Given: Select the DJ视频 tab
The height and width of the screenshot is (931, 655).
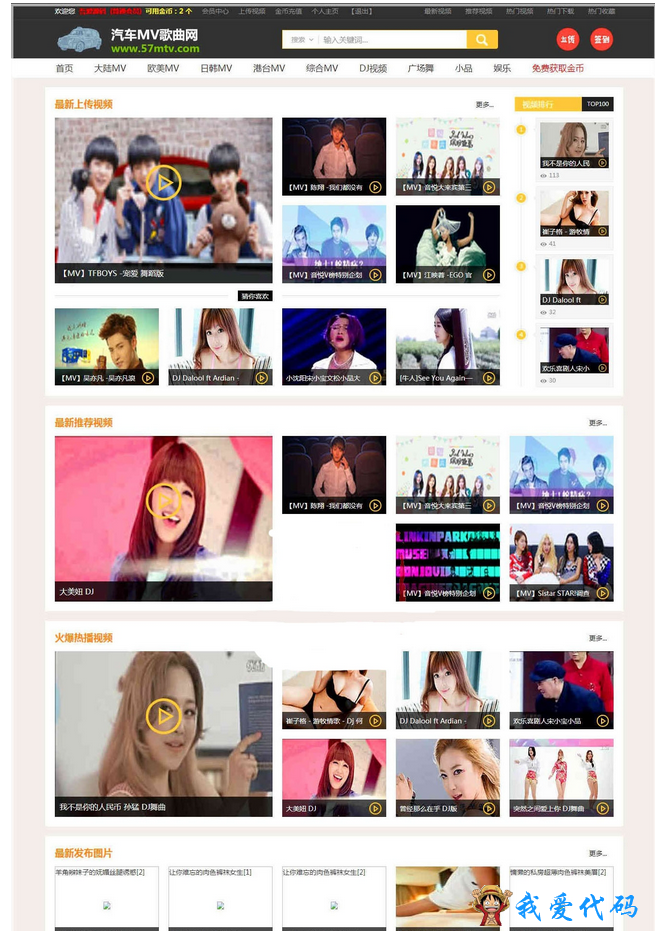Looking at the screenshot, I should coord(373,68).
